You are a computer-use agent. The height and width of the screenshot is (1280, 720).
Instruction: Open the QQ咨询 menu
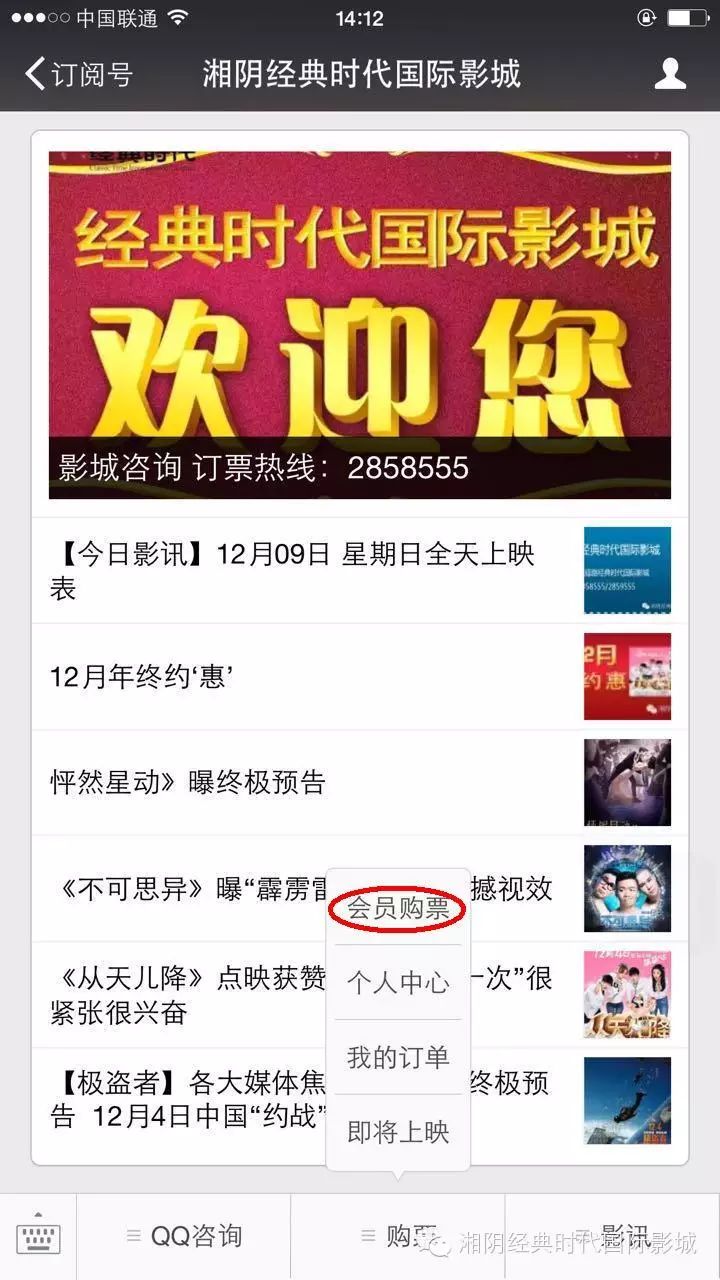184,1237
